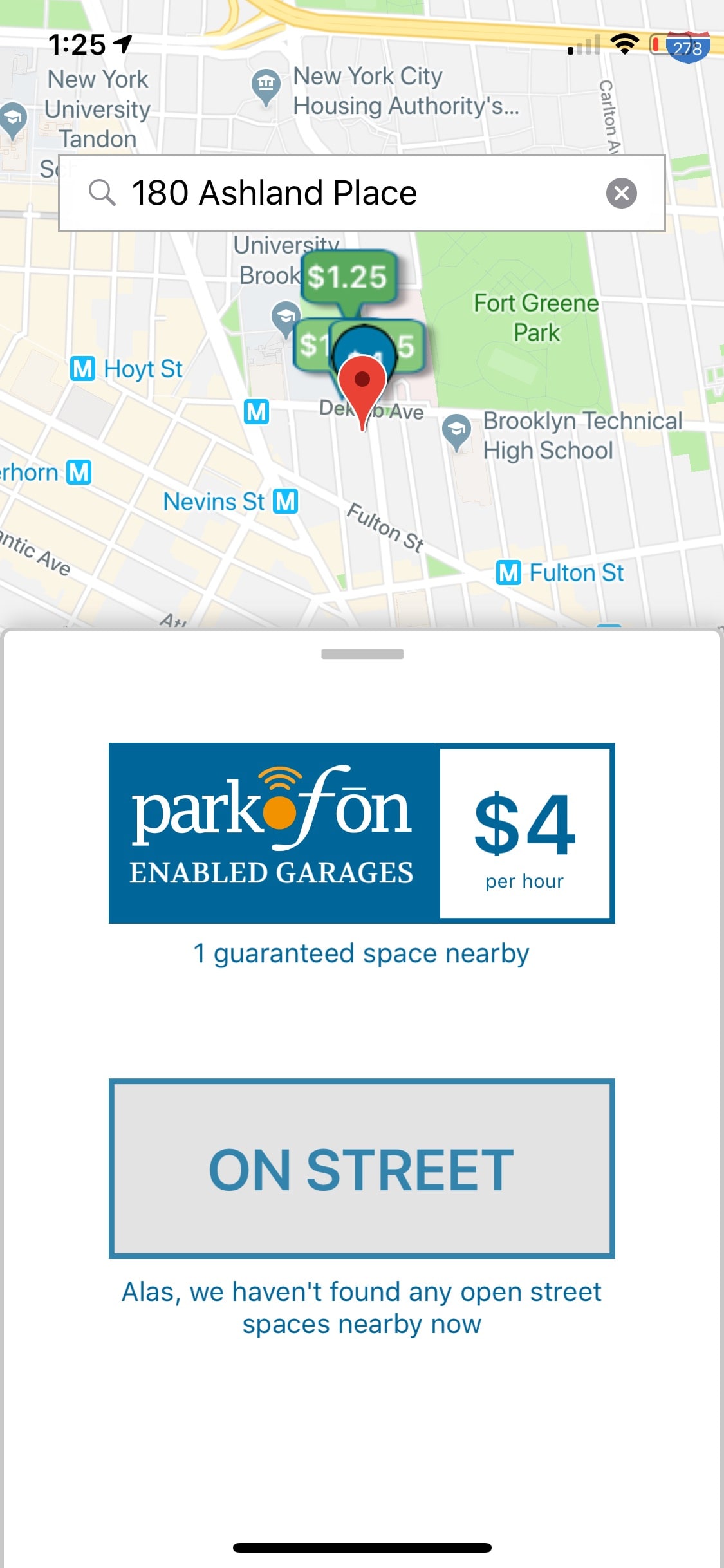This screenshot has height=1568, width=724.
Task: Clear the search address text
Action: click(622, 193)
